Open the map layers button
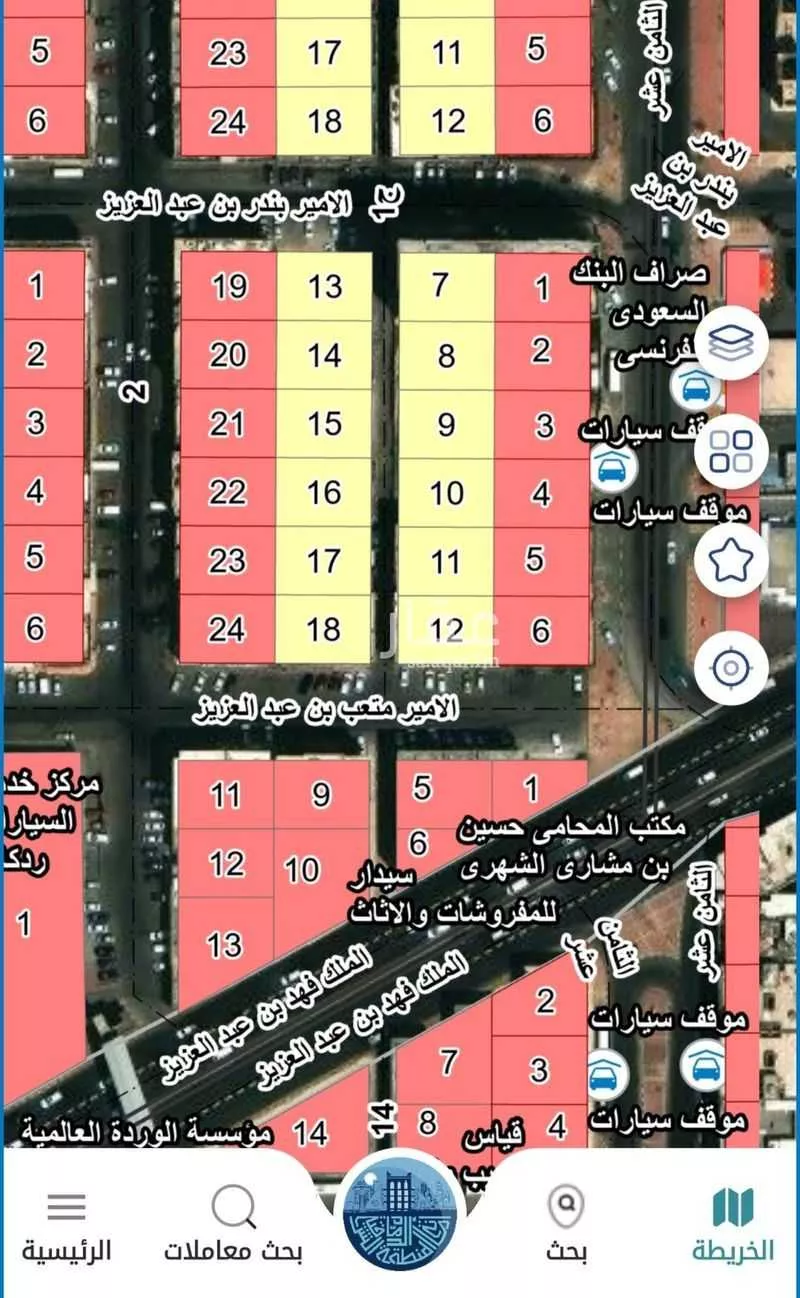Screen dimensions: 800x1298 pos(731,343)
